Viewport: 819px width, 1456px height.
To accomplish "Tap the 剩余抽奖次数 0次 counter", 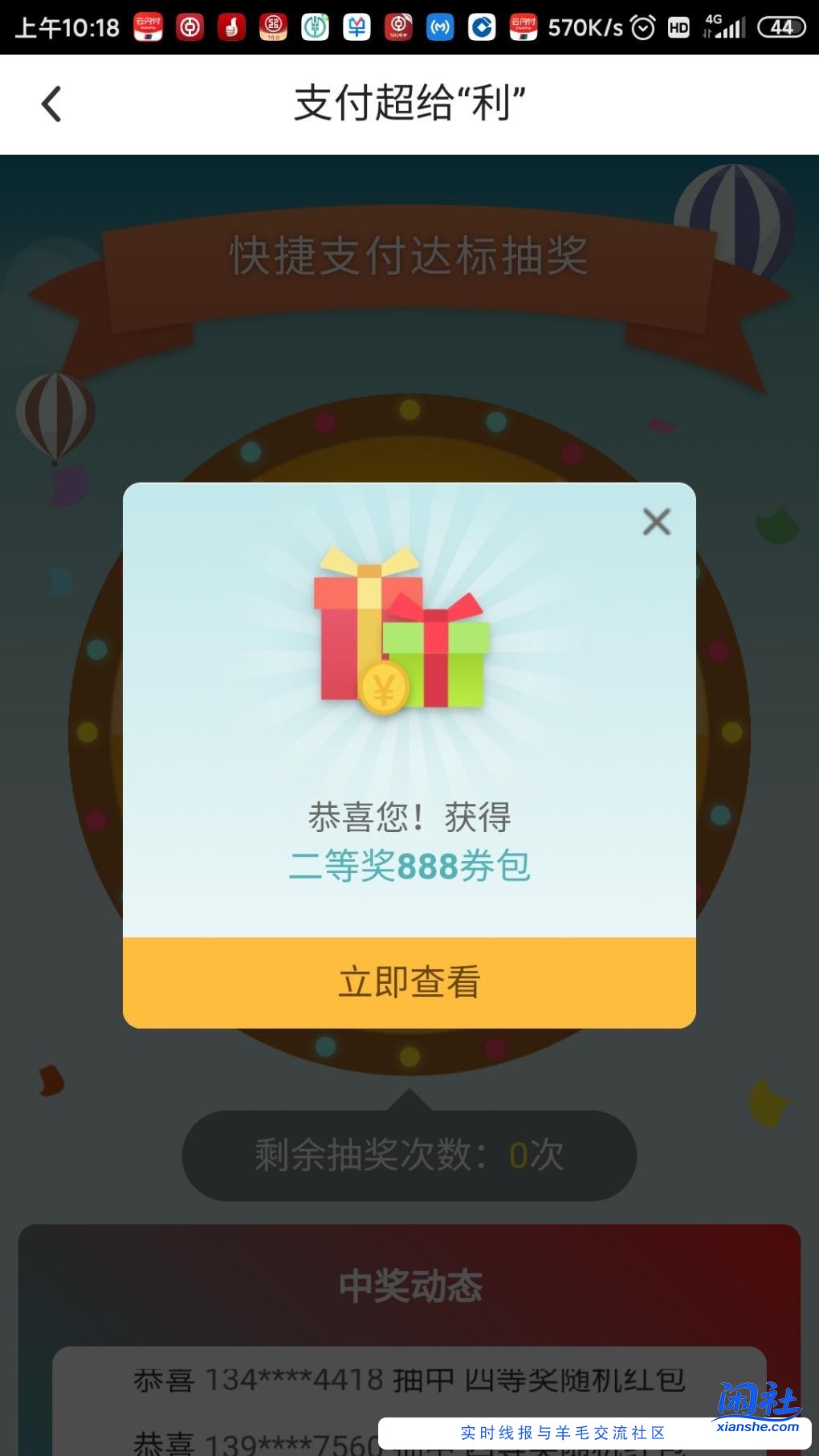I will click(x=409, y=1155).
